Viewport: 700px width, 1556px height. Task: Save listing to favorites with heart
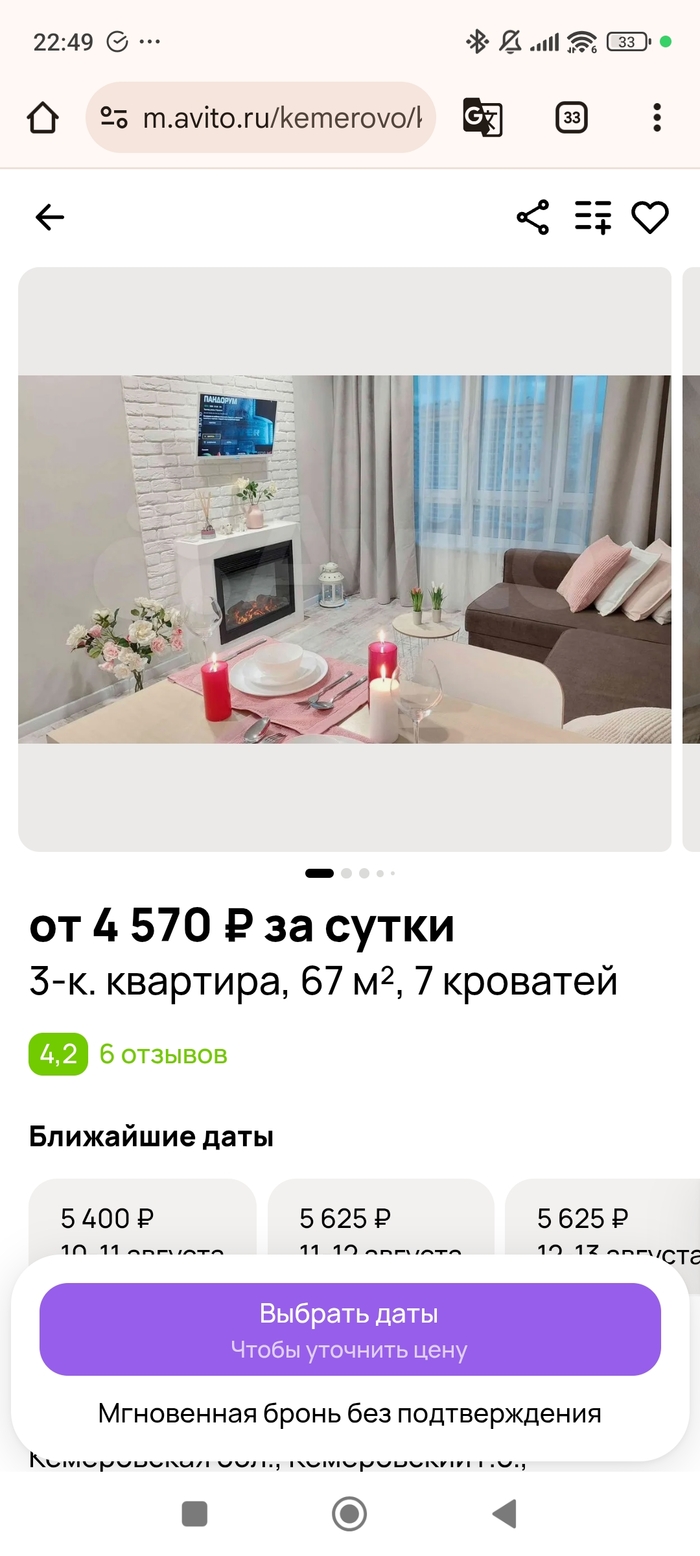click(x=650, y=217)
